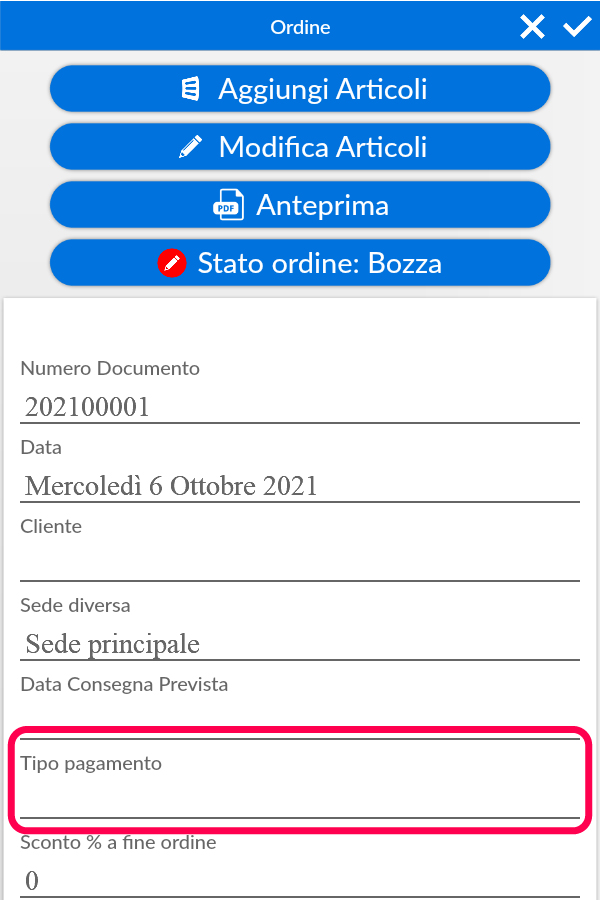This screenshot has height=900, width=600.
Task: Pick a different date in Data field
Action: pos(300,486)
